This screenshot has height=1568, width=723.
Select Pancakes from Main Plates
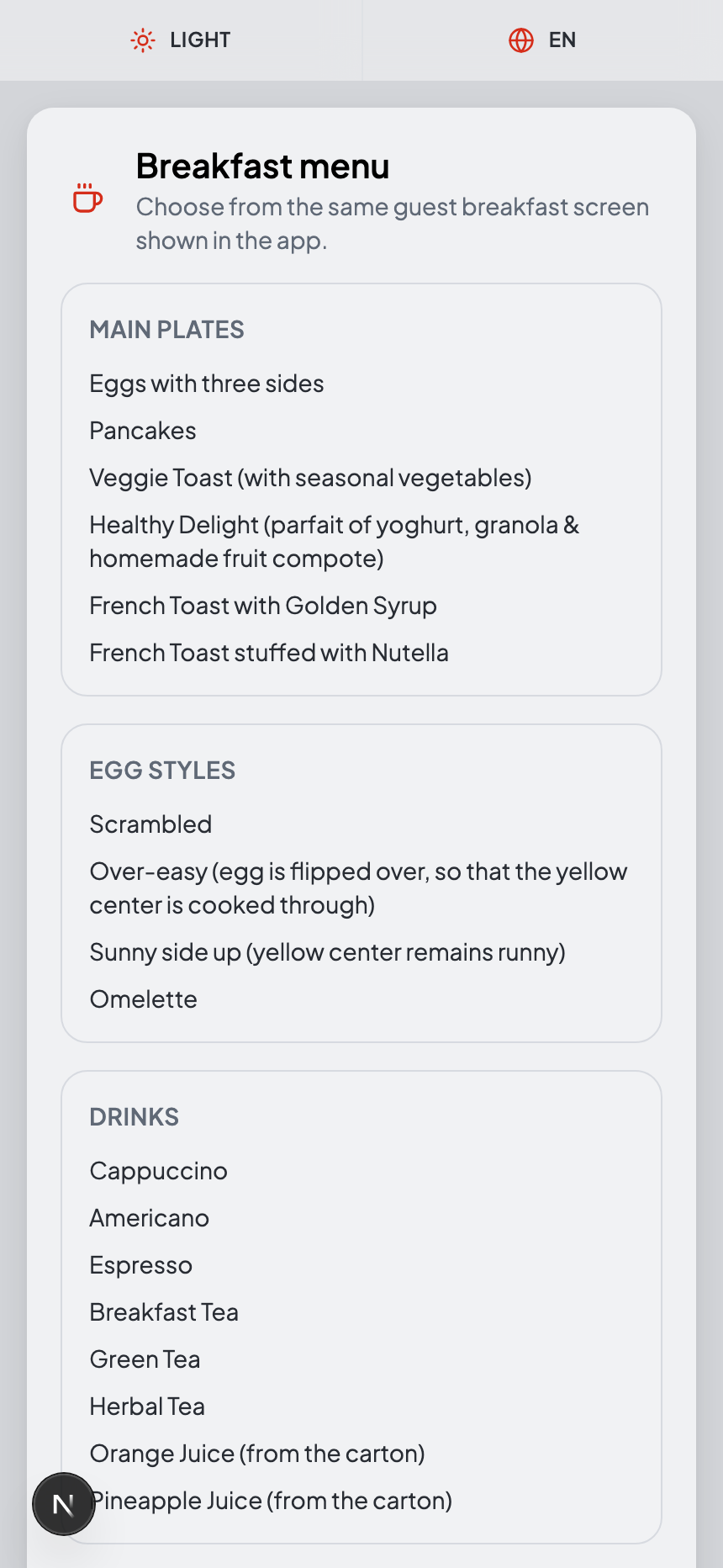point(143,430)
